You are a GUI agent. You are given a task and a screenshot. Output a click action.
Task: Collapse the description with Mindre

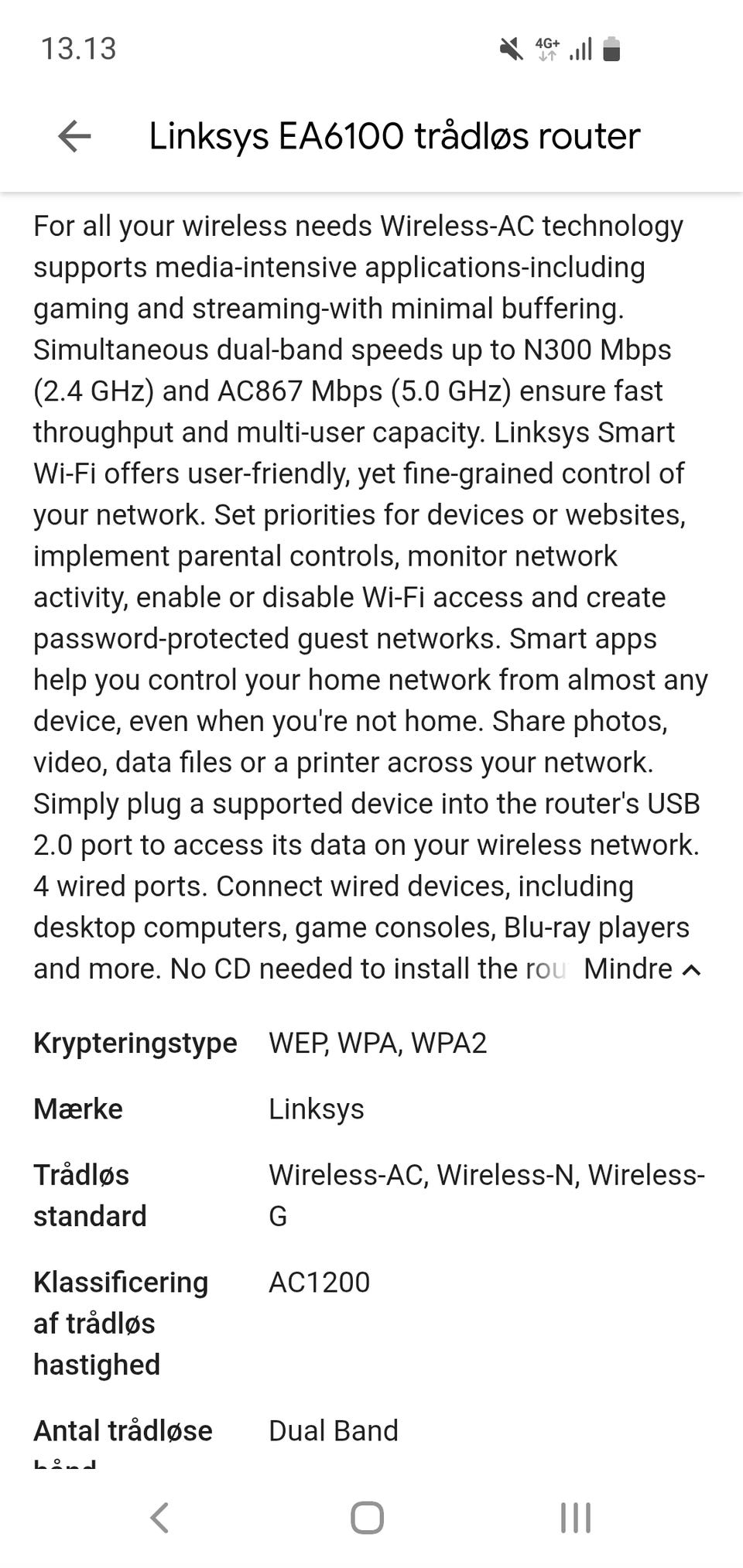(x=642, y=968)
